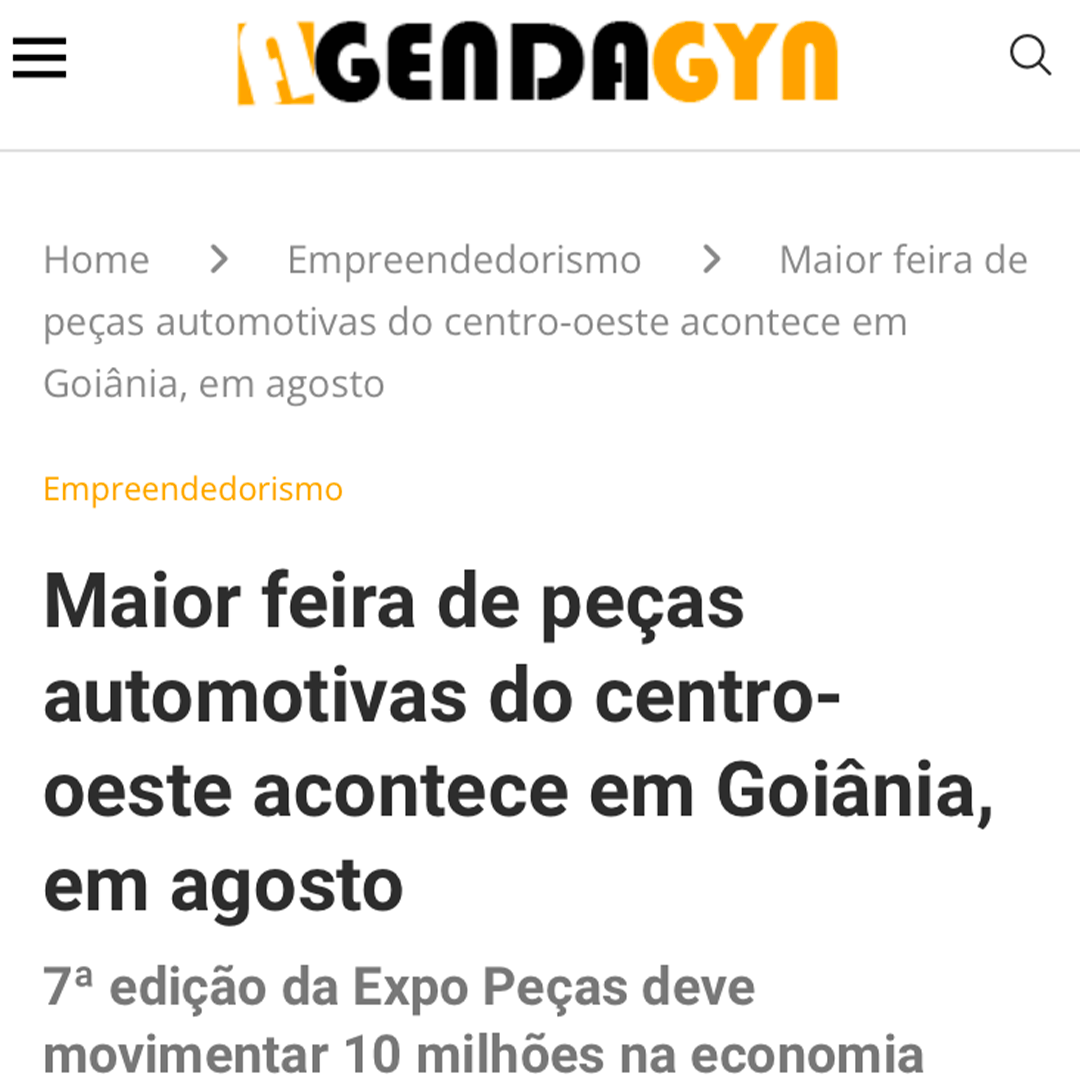Select the orange Empreendedorismo category tag

coord(193,489)
